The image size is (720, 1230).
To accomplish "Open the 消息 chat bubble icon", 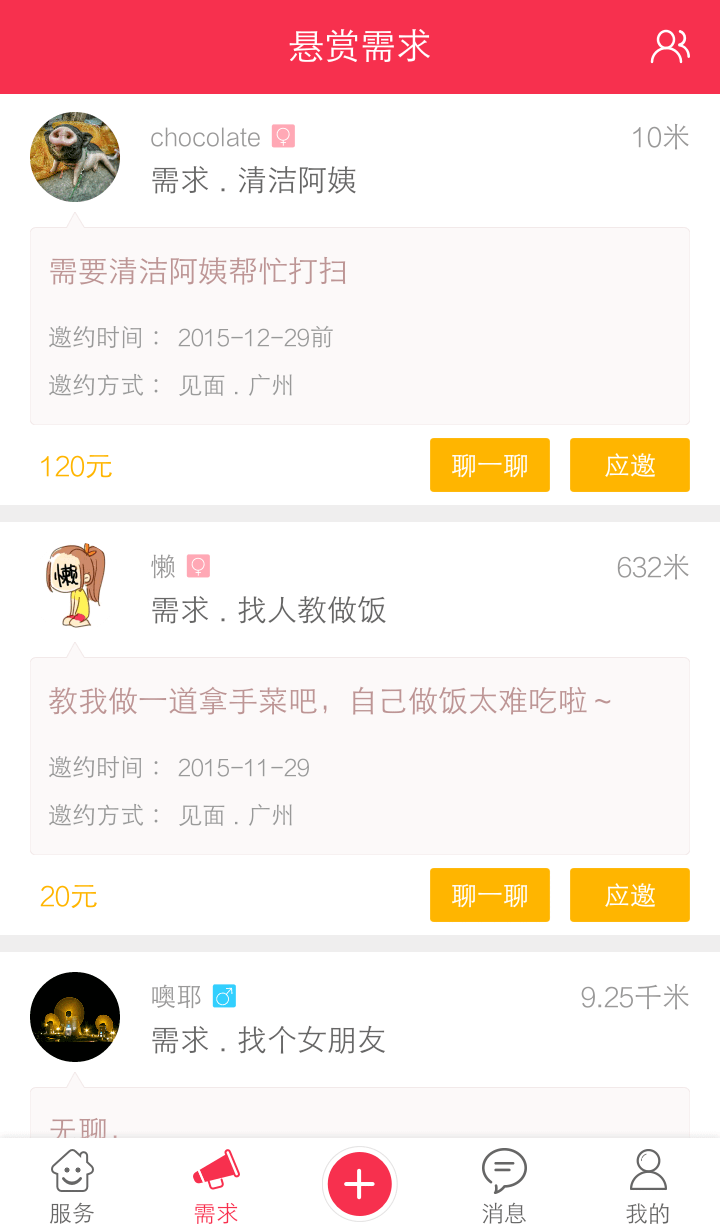I will pyautogui.click(x=504, y=1168).
